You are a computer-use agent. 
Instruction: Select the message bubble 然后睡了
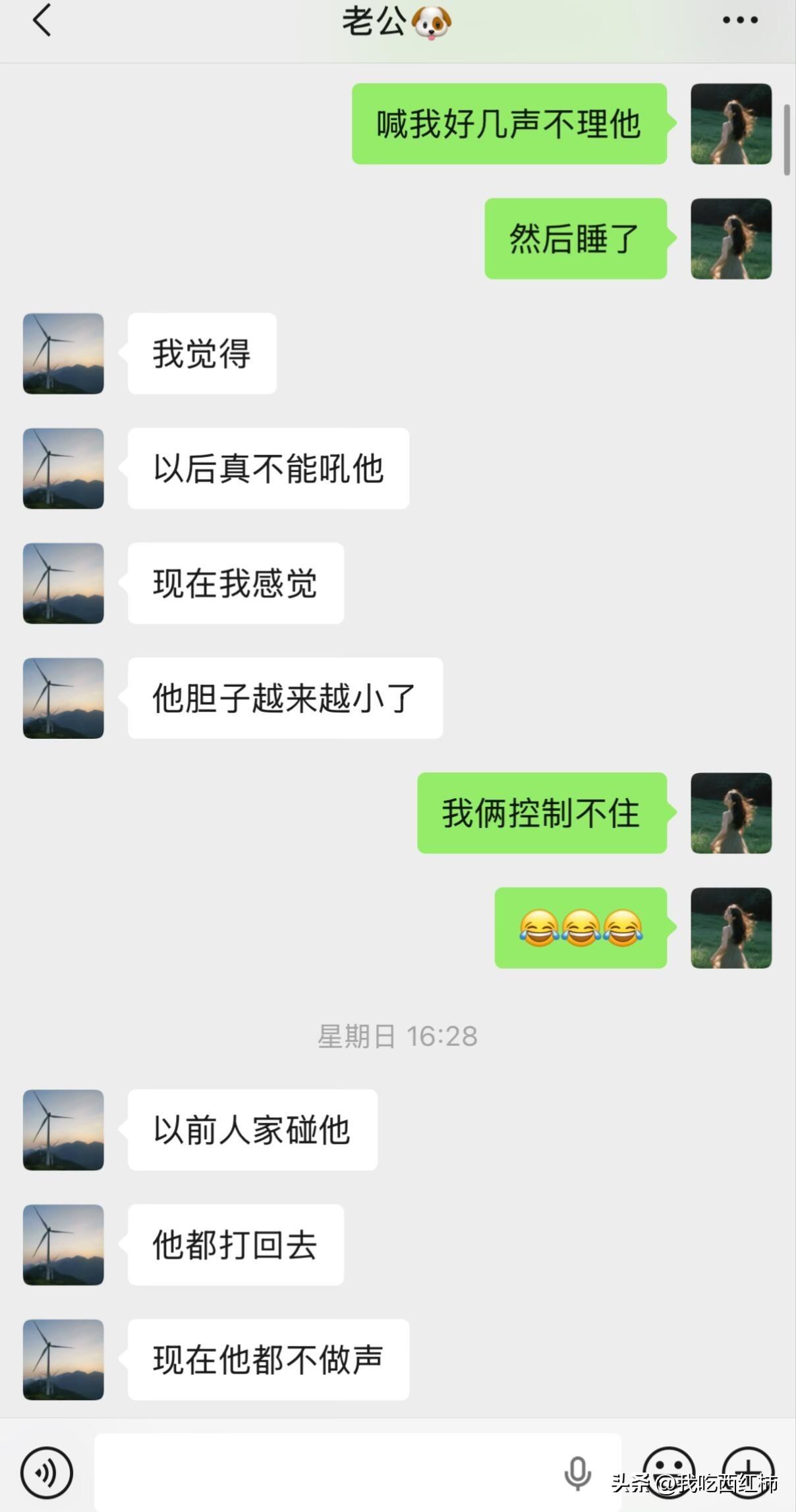point(575,239)
